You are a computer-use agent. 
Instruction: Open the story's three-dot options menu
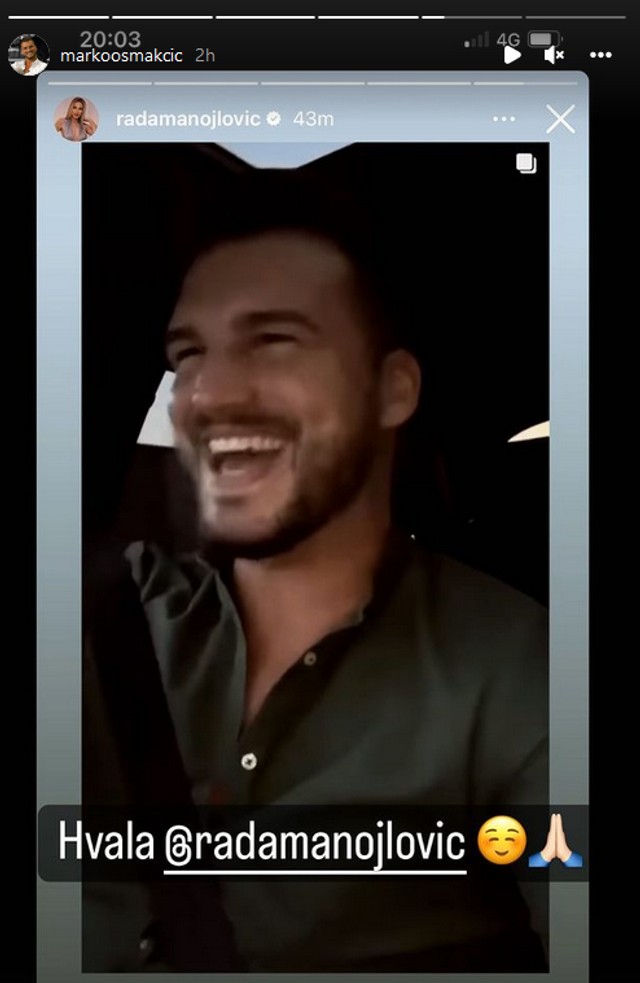click(600, 55)
